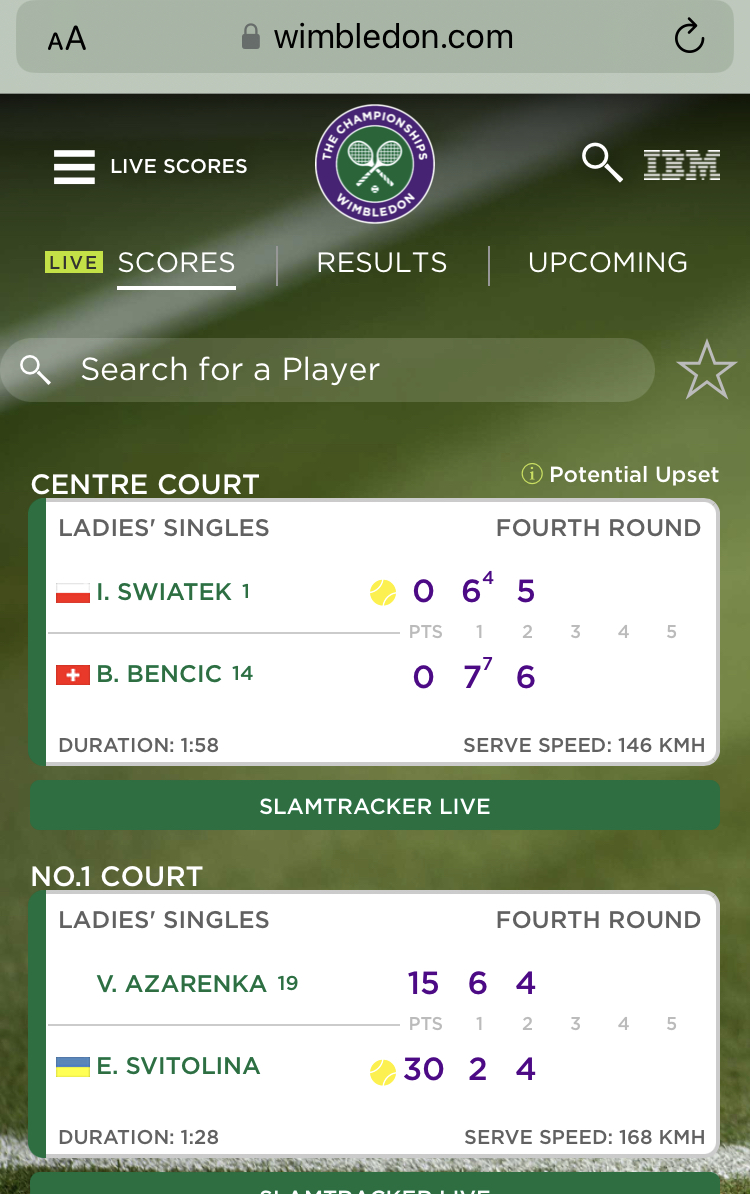Switch to the Upcoming tab
This screenshot has height=1194, width=750.
[608, 263]
